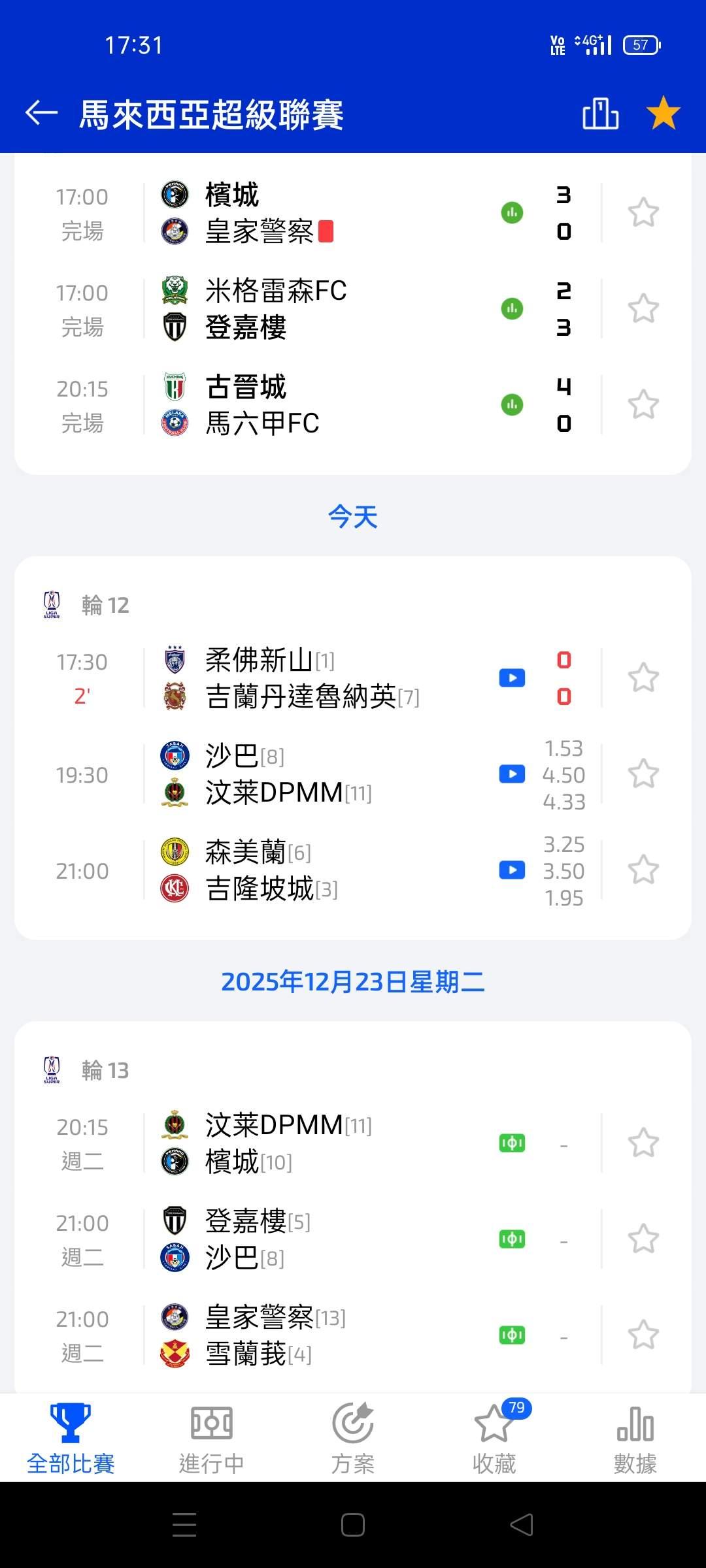Select the 全部比賽 tab
The width and height of the screenshot is (706, 1568).
tap(71, 1439)
